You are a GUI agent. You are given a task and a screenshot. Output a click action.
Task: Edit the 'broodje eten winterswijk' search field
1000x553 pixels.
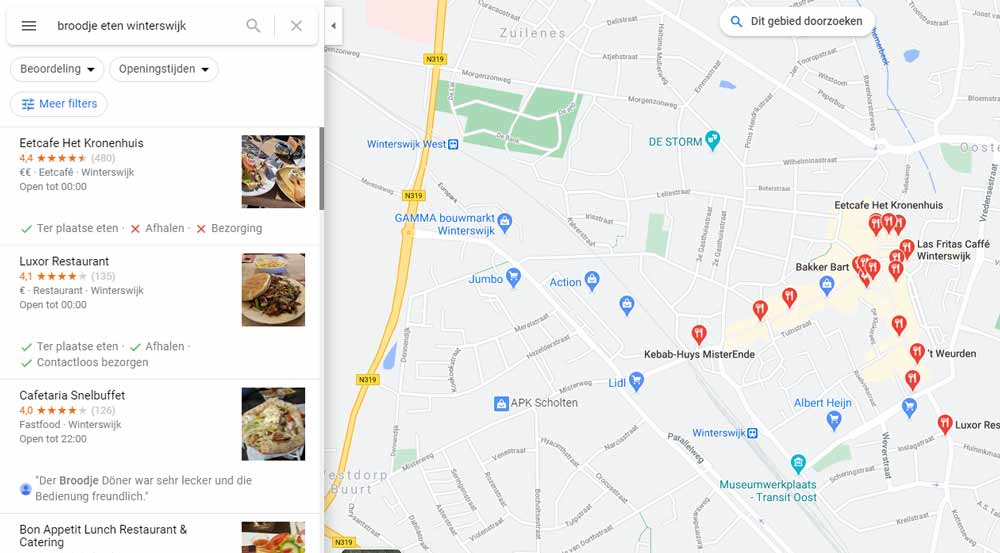pos(140,26)
